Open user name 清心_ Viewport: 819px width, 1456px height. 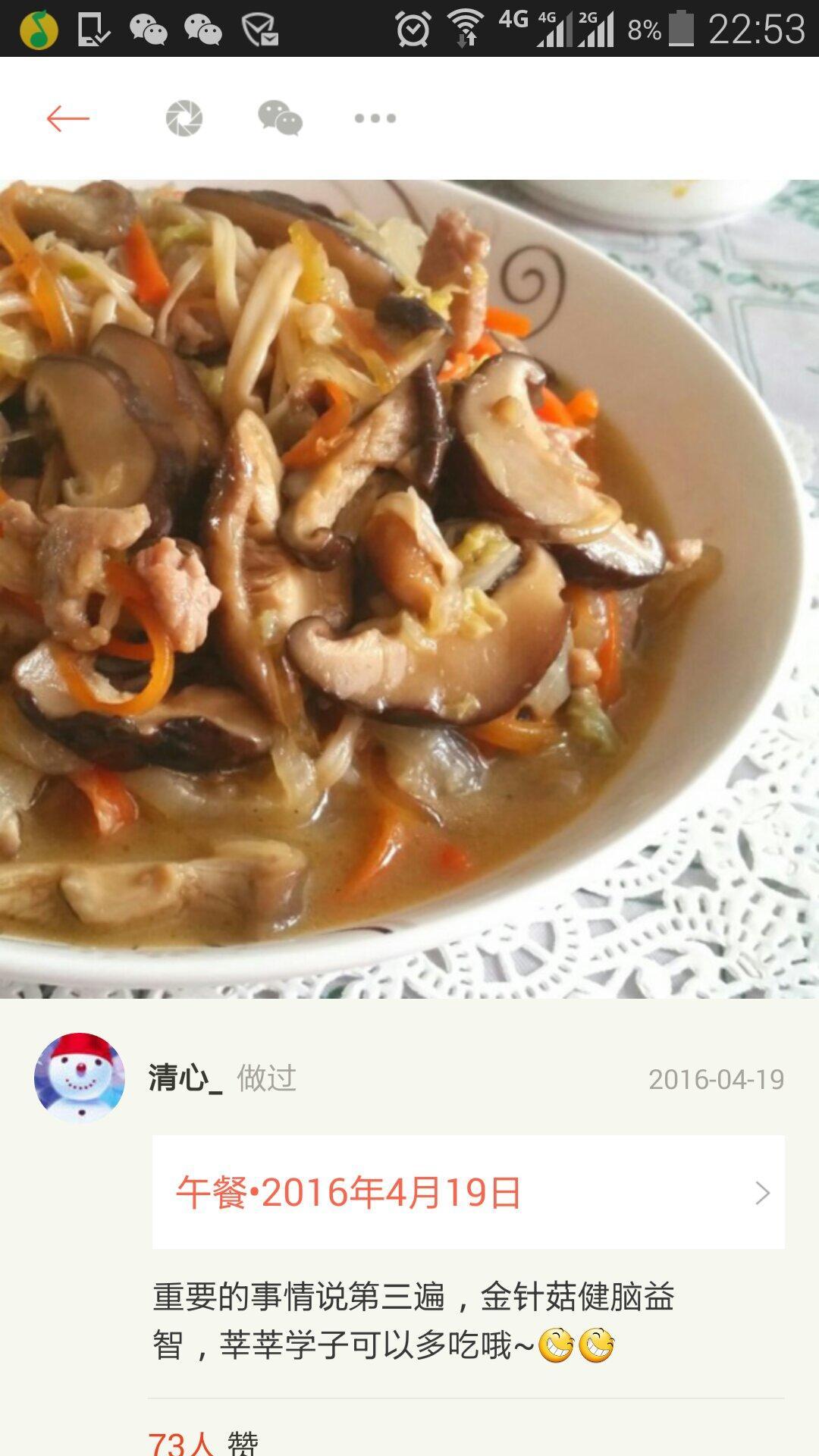[x=185, y=1078]
